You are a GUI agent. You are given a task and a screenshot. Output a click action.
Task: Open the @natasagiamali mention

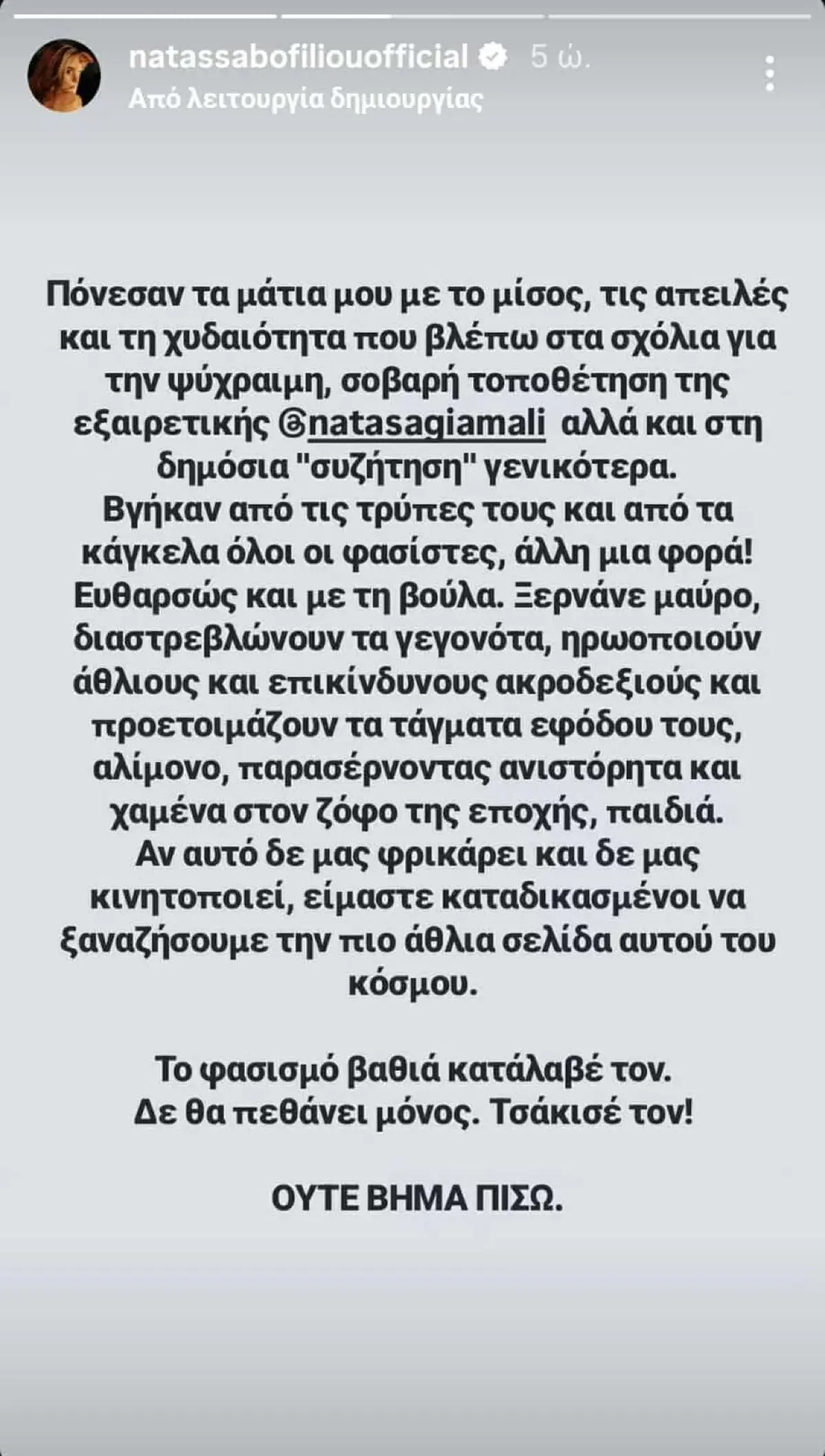[414, 424]
